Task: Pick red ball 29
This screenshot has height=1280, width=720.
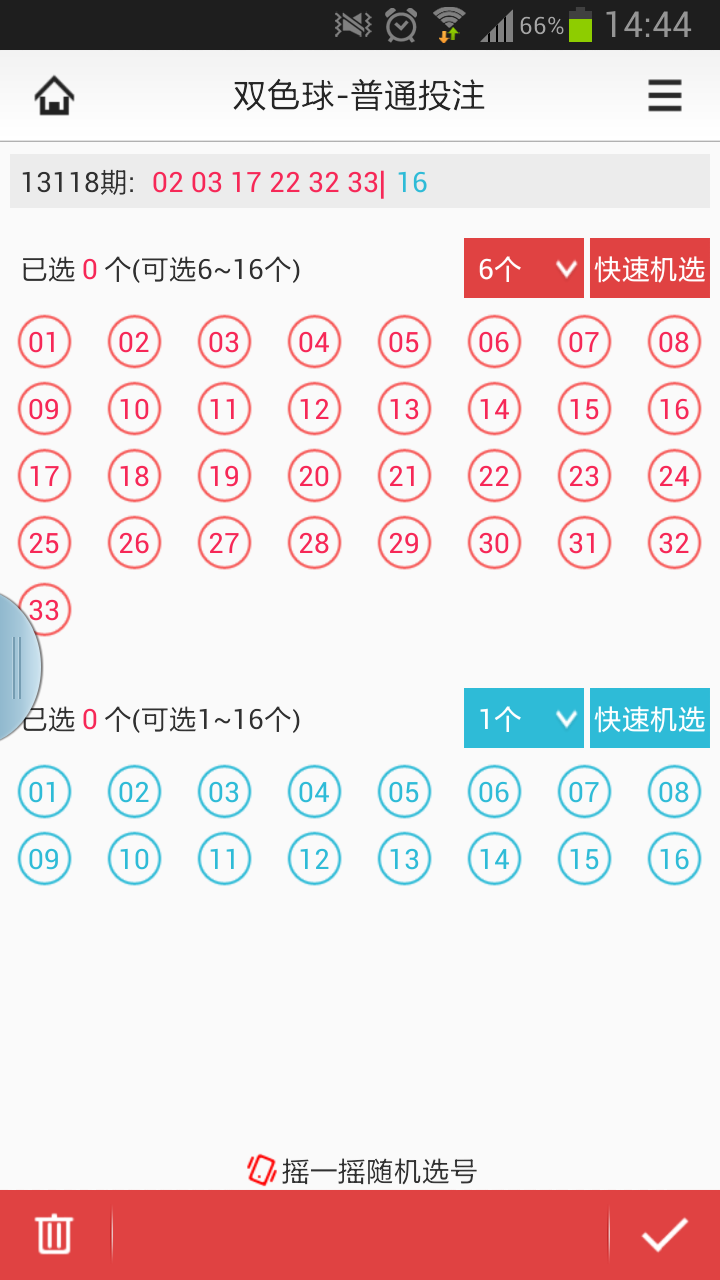Action: 404,543
